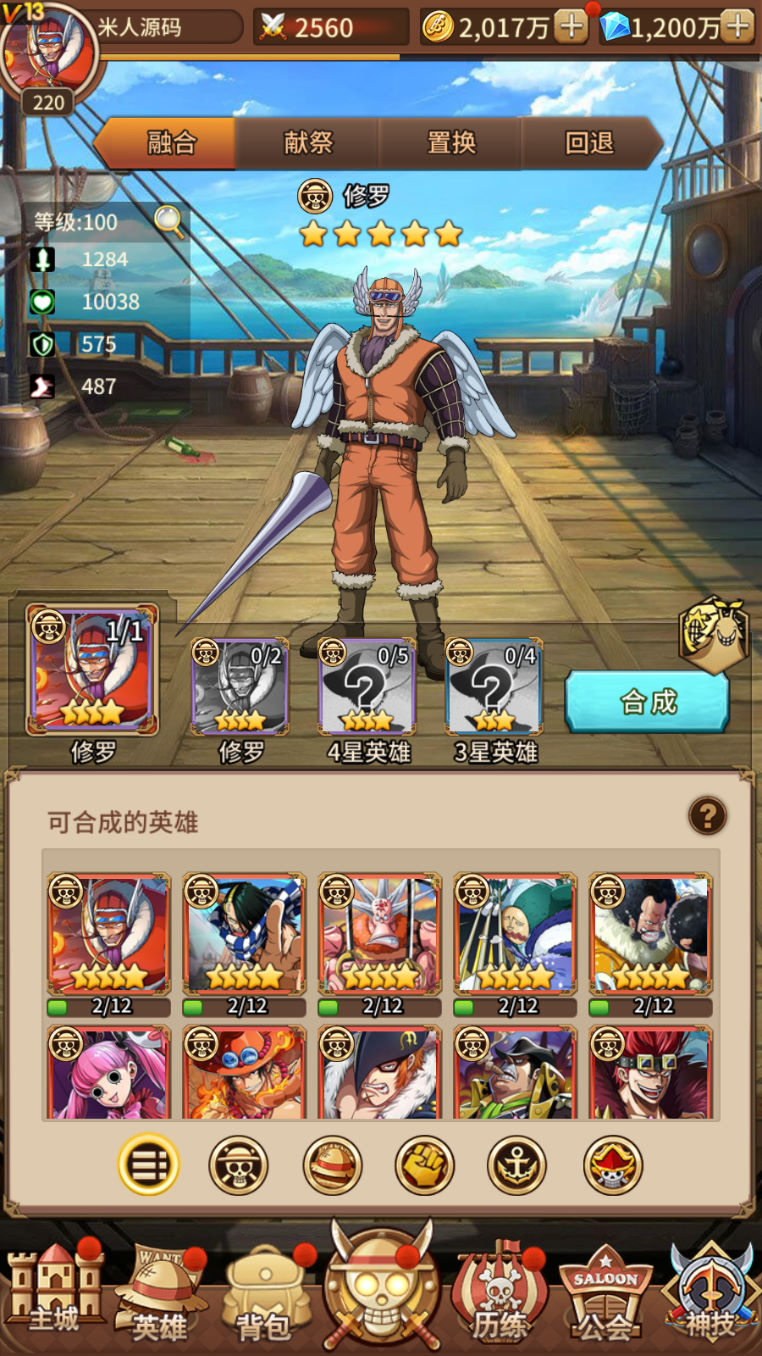762x1356 pixels.
Task: Select the 4星英雄 material slot
Action: pyautogui.click(x=367, y=687)
